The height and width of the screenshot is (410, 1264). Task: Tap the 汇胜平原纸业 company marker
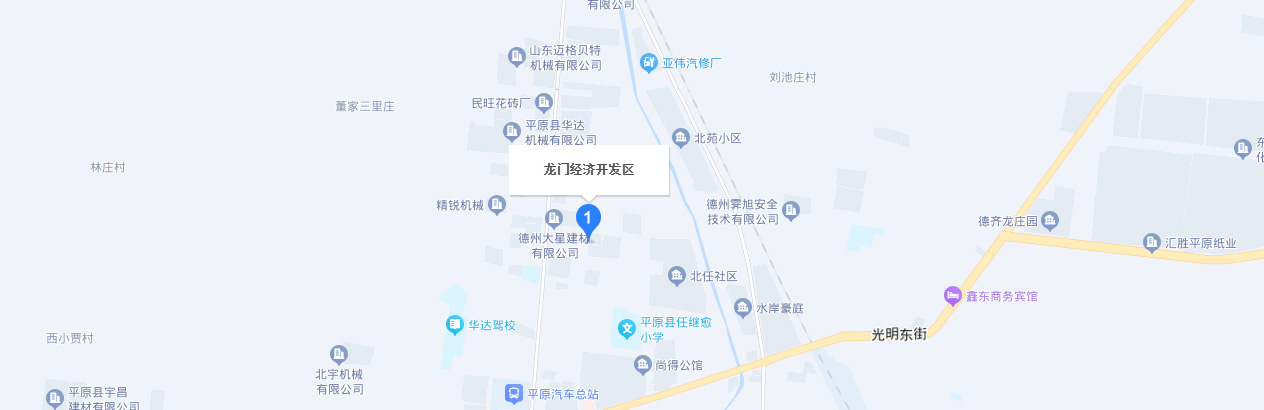coord(1152,243)
